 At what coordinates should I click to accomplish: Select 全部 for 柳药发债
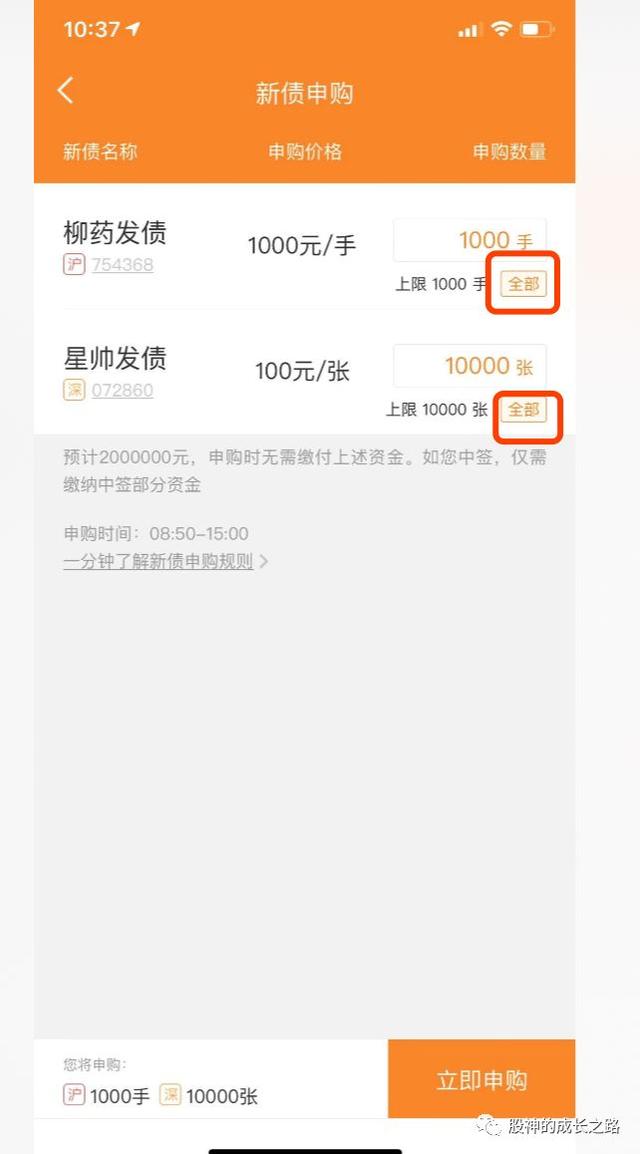[523, 284]
